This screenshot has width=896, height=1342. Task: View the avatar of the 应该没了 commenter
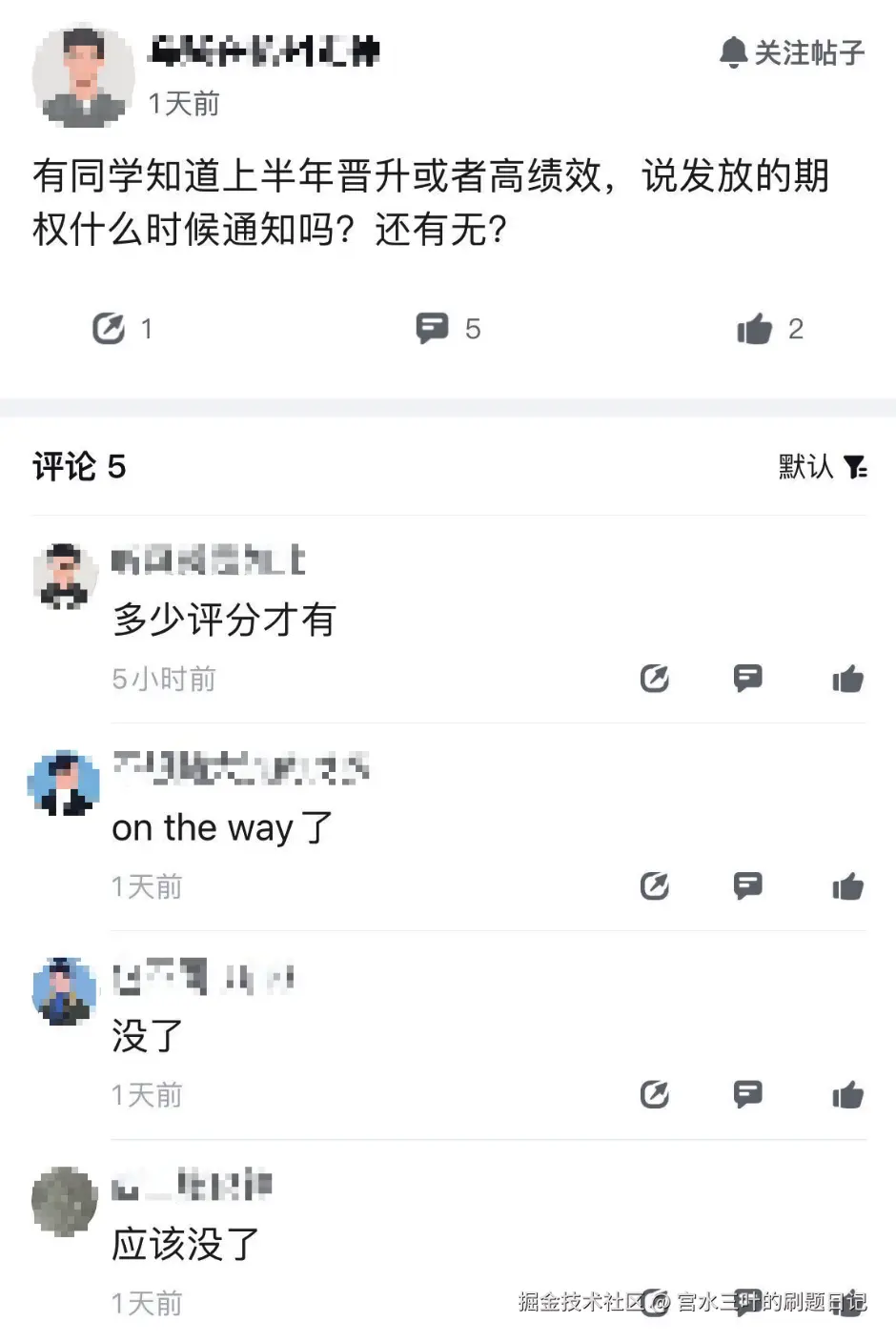[65, 1201]
